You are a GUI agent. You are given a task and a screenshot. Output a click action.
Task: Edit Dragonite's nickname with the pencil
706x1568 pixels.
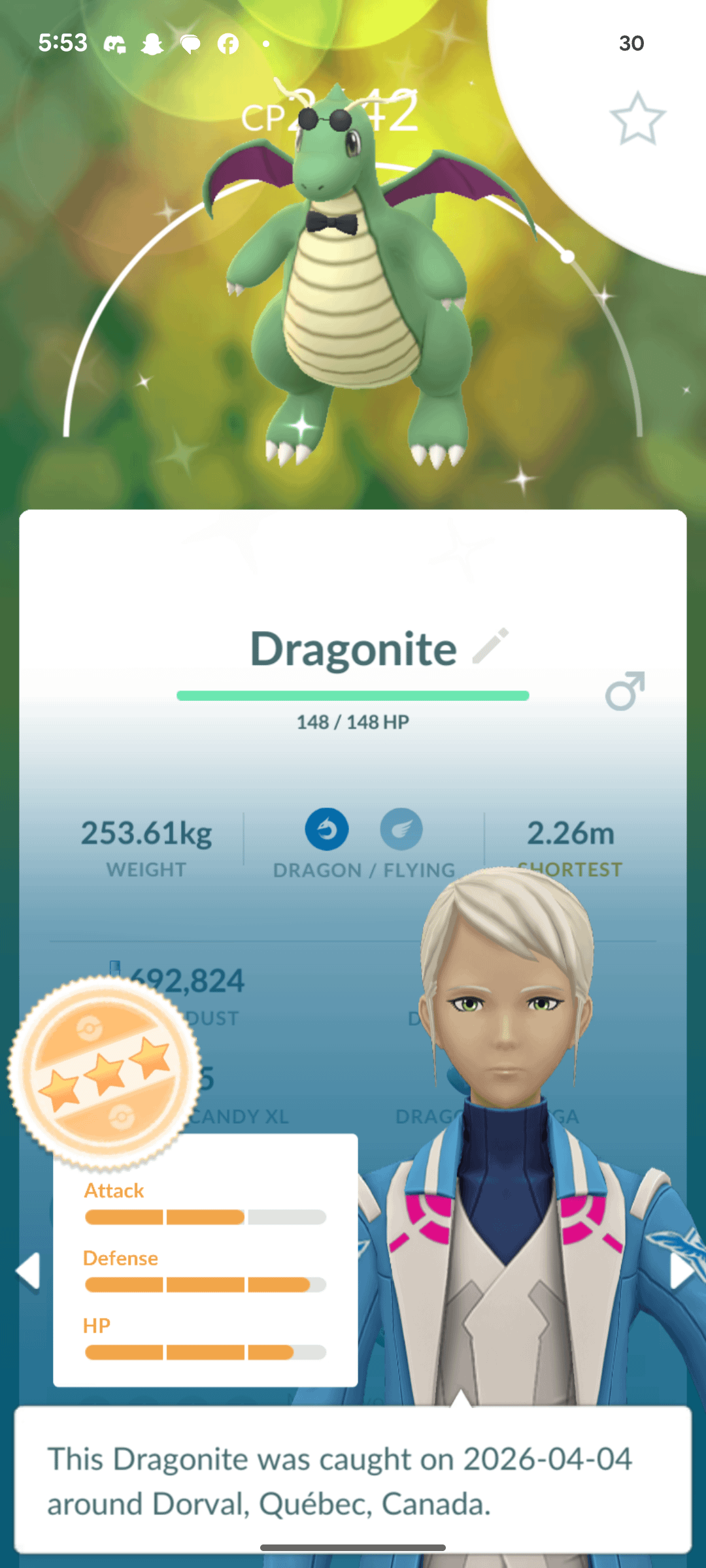490,646
